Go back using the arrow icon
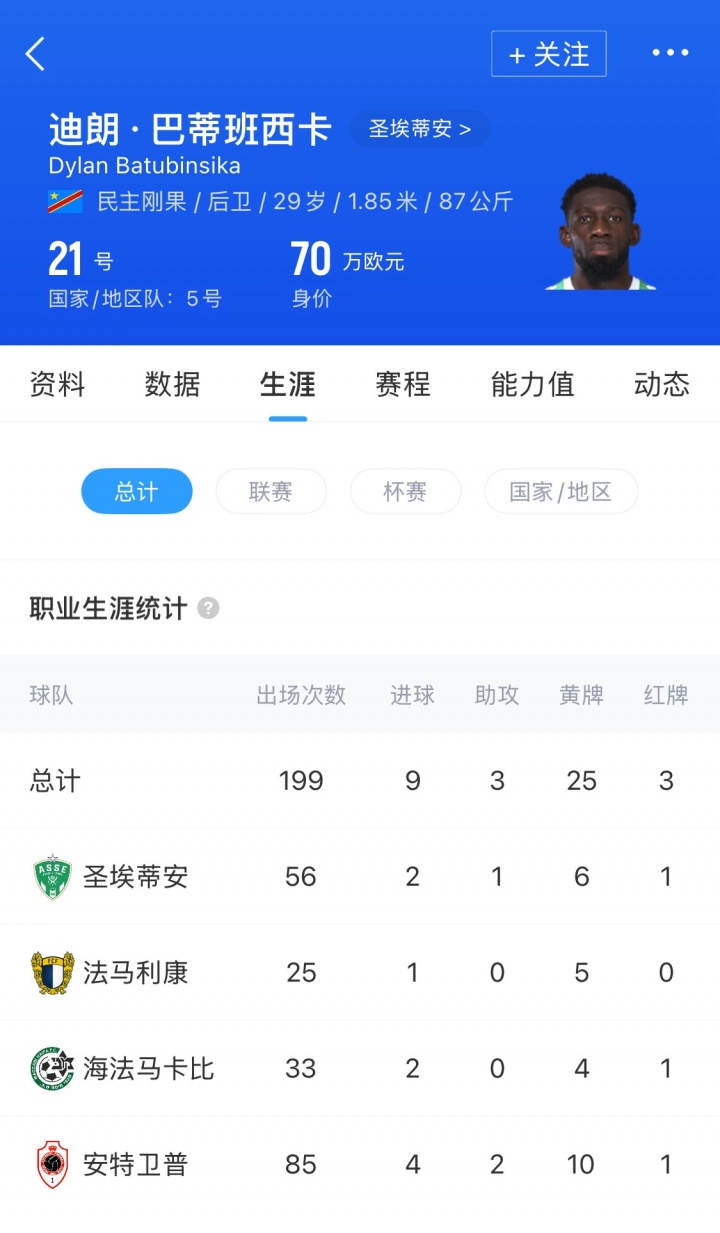This screenshot has height=1233, width=720. click(x=36, y=54)
